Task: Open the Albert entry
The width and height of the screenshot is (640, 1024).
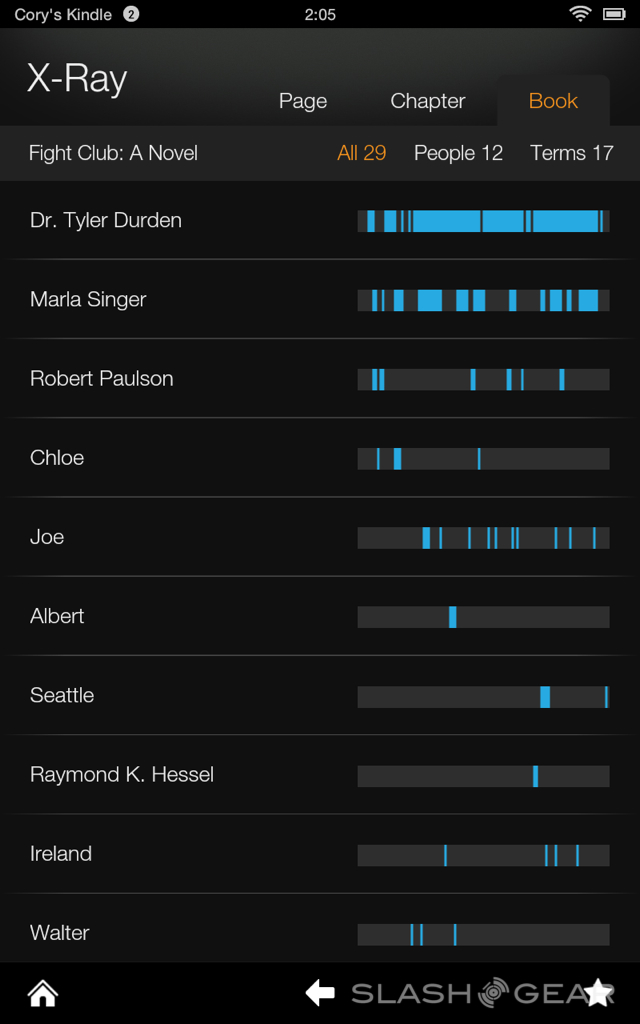Action: pyautogui.click(x=57, y=616)
